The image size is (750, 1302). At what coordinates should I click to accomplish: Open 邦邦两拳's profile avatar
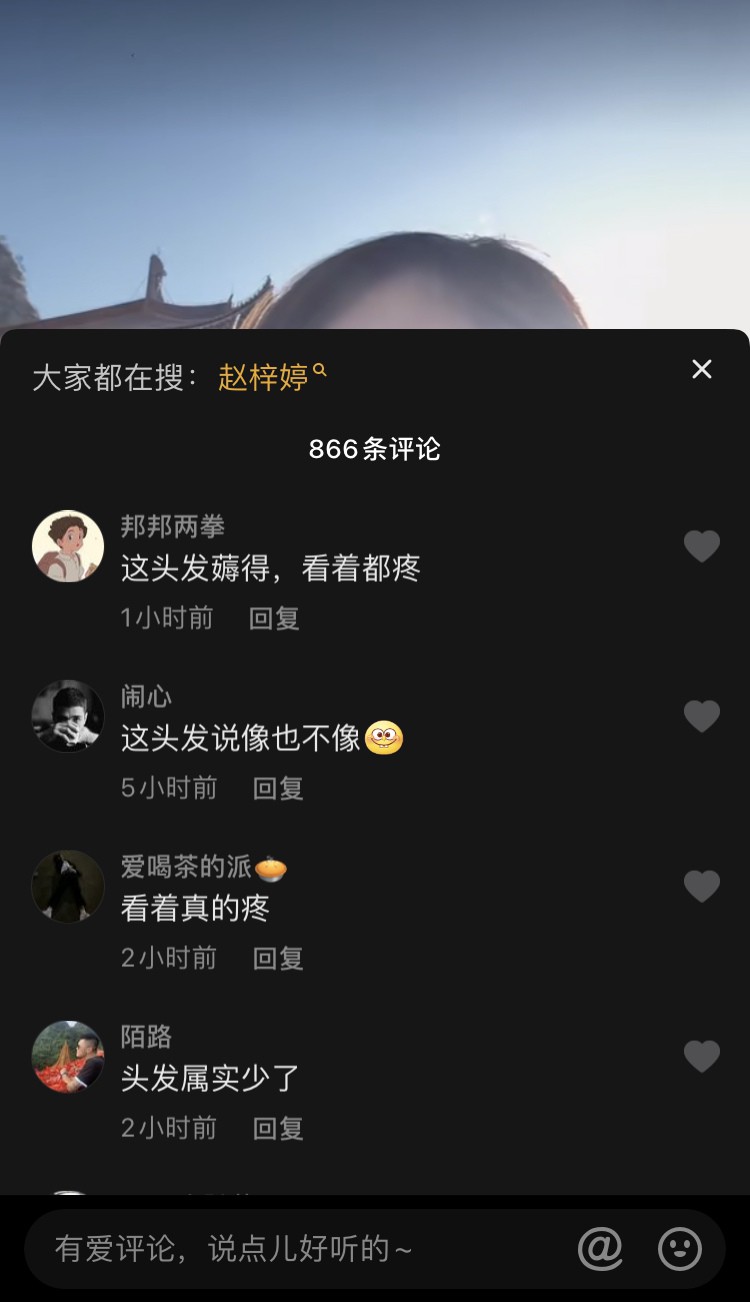[68, 546]
